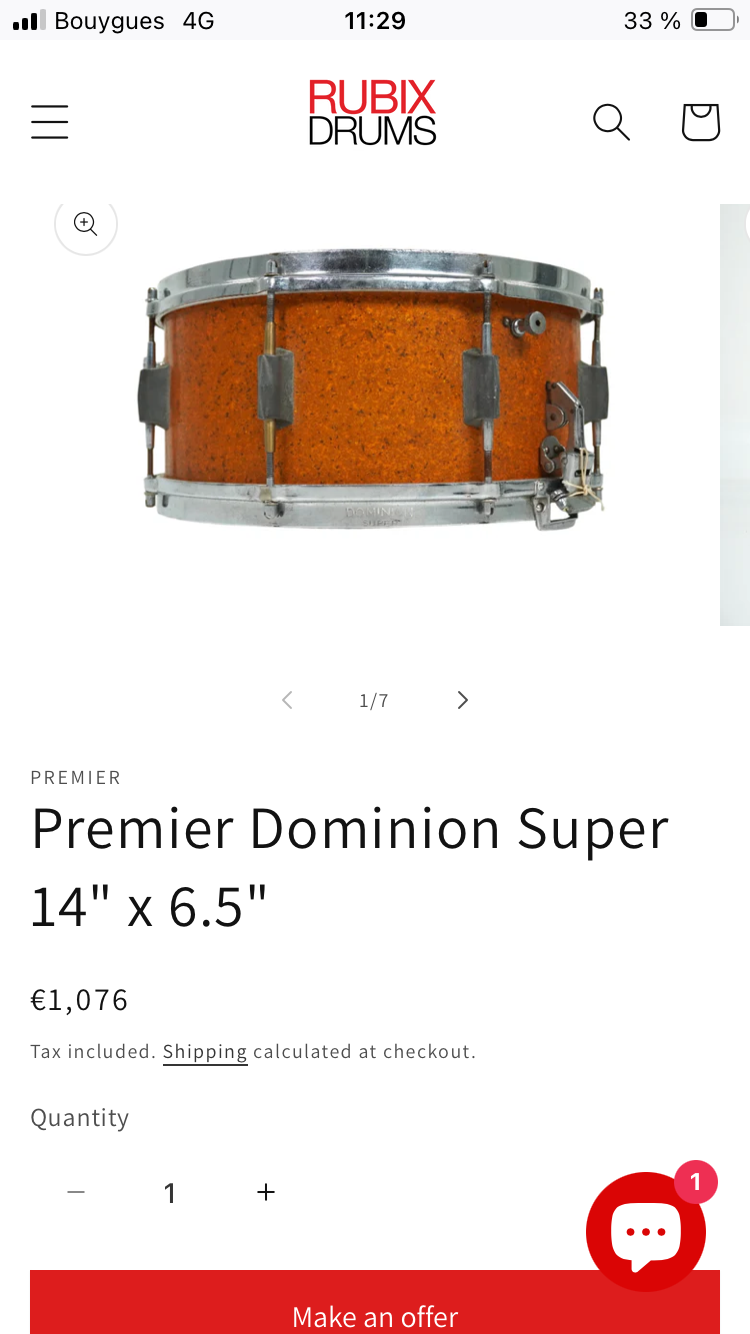Open the hamburger navigation menu

click(x=49, y=122)
